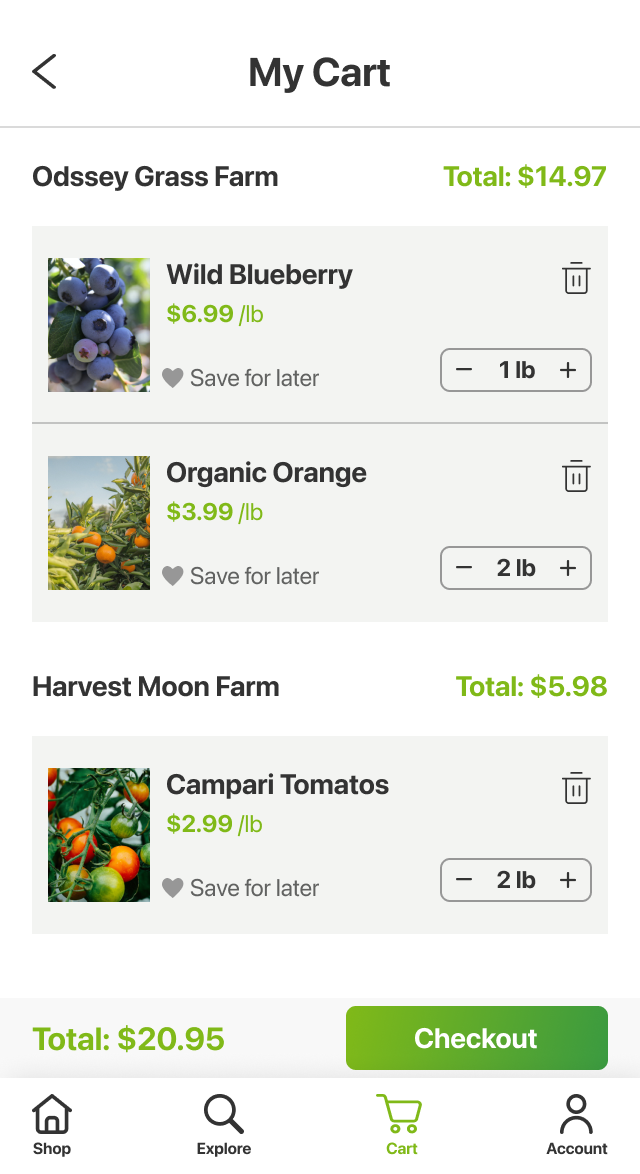Reduce Organic Orange quantity by one
This screenshot has height=1174, width=640.
[463, 568]
